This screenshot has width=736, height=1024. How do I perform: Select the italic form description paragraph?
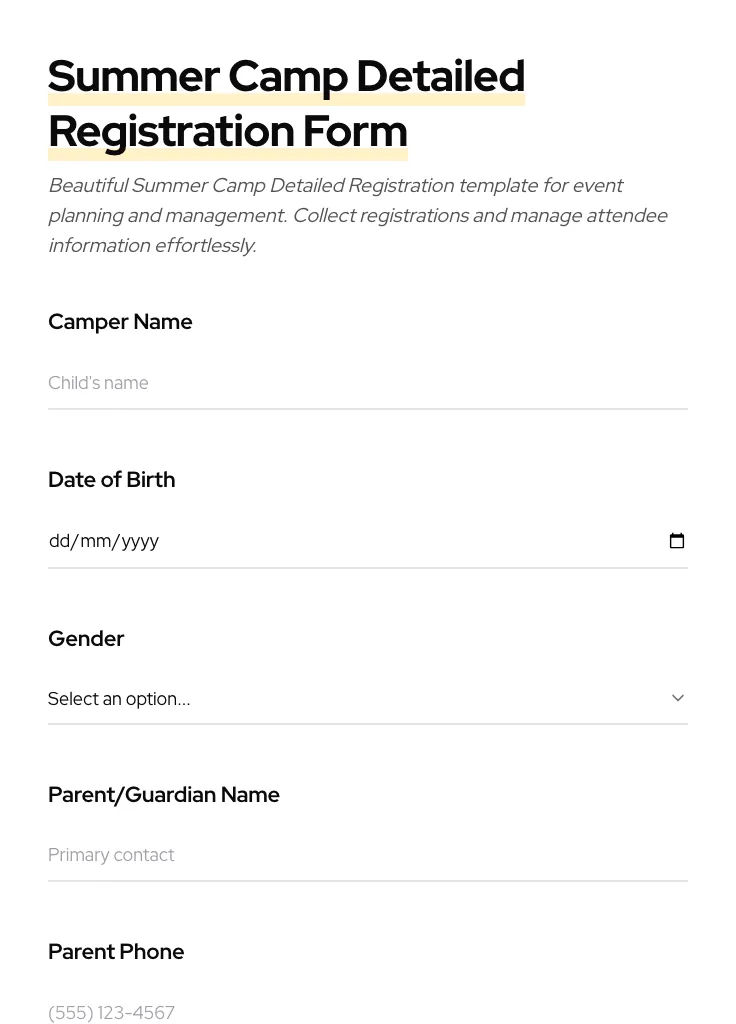pos(358,215)
